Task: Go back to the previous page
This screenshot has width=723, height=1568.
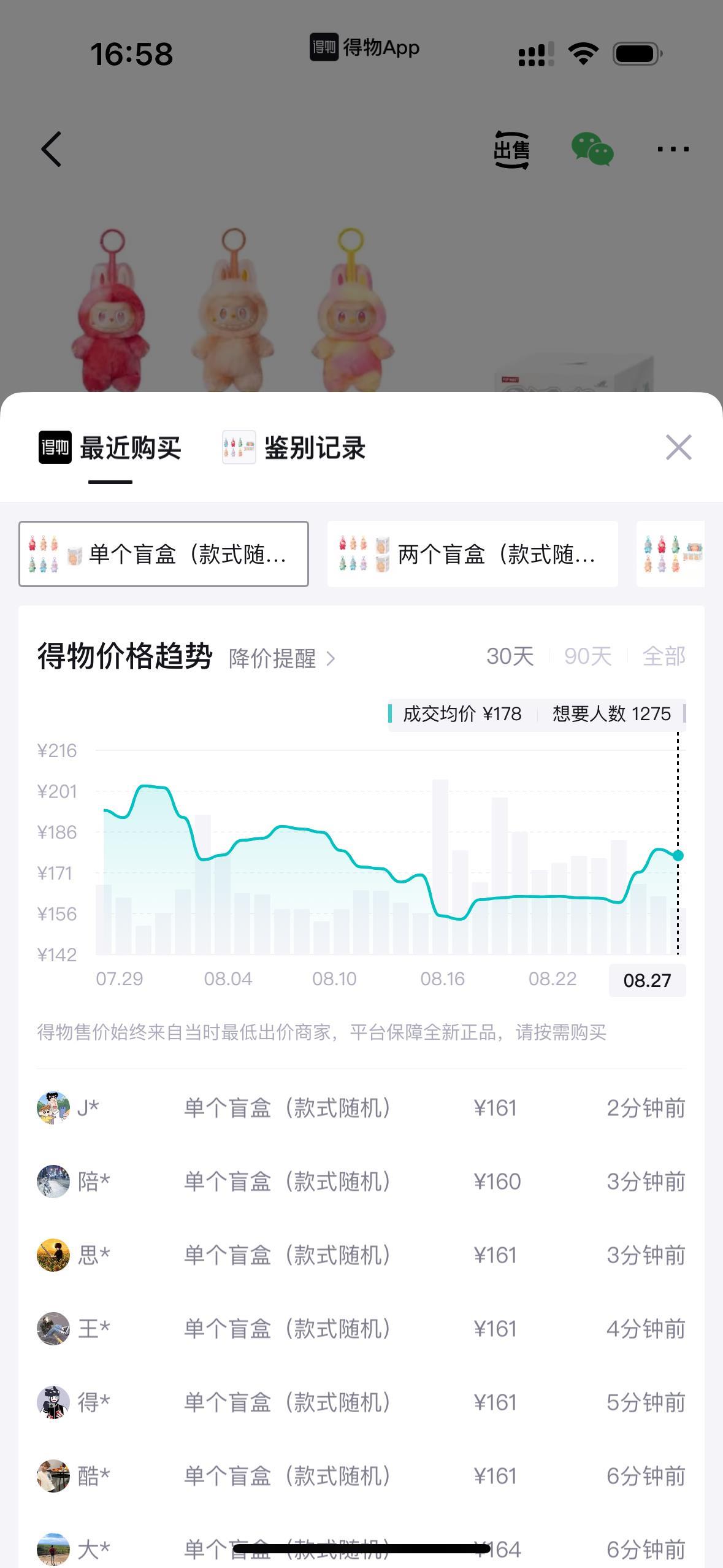Action: click(52, 149)
